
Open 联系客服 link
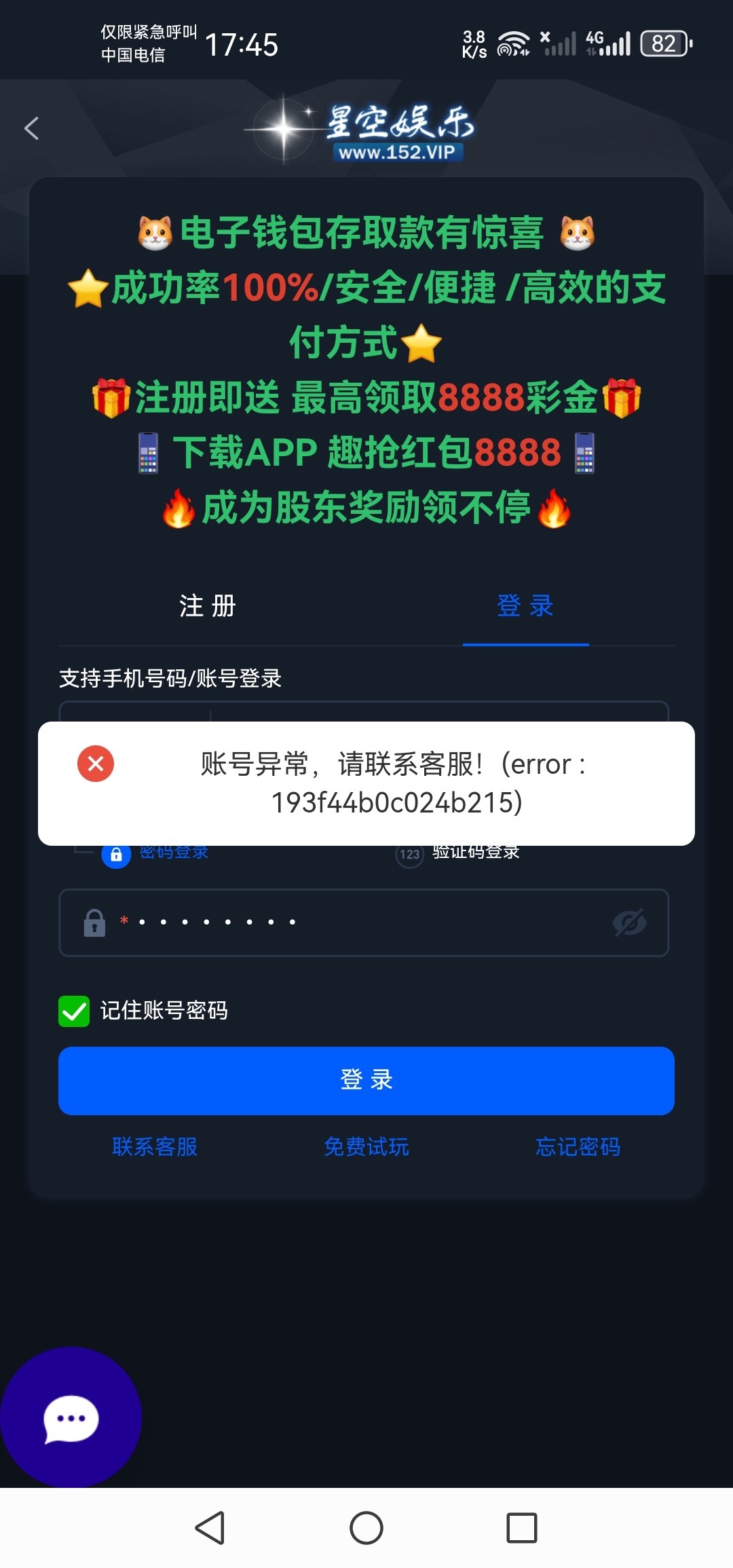[x=155, y=1146]
